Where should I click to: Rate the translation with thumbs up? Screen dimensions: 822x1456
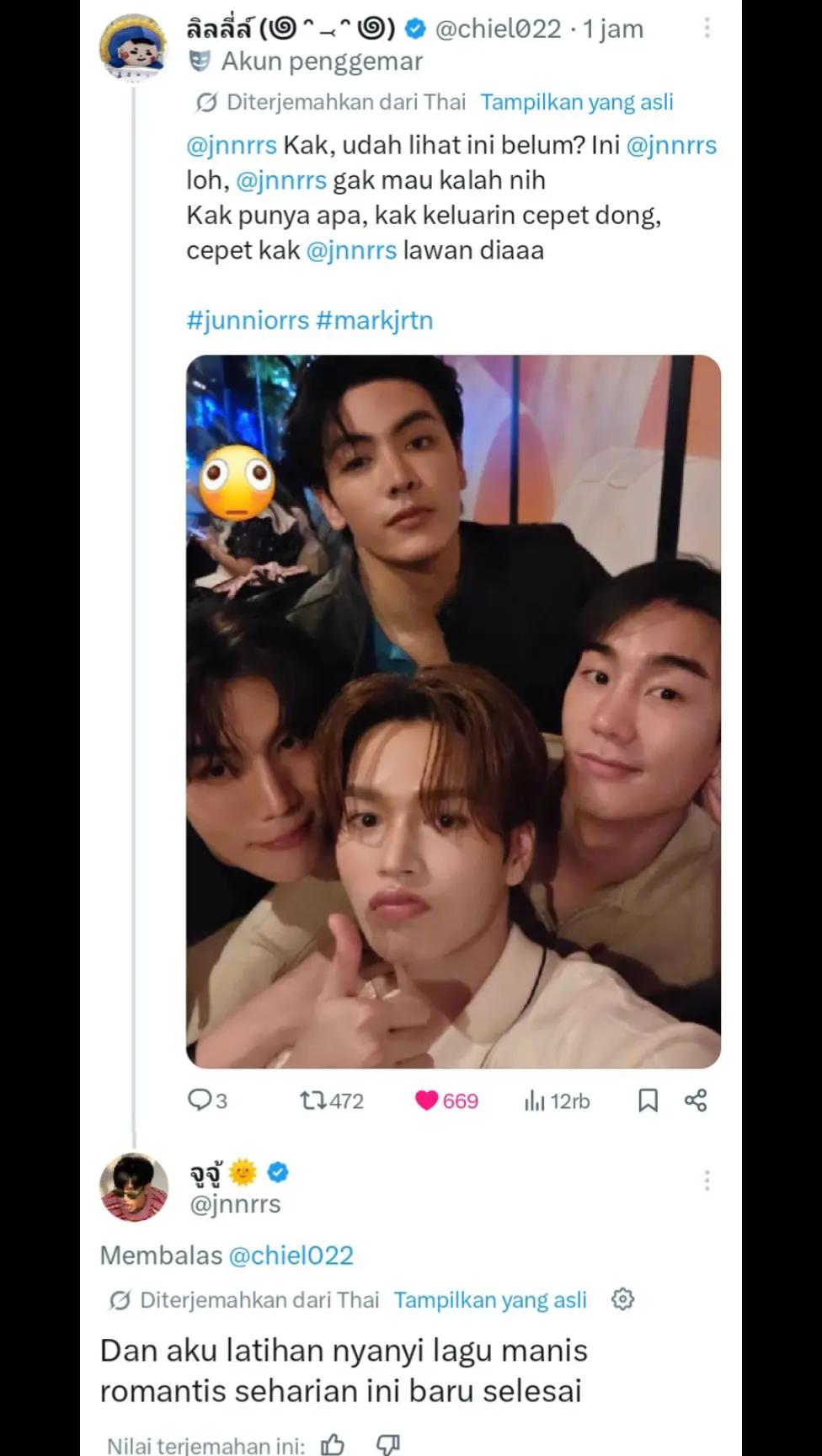coord(333,1444)
